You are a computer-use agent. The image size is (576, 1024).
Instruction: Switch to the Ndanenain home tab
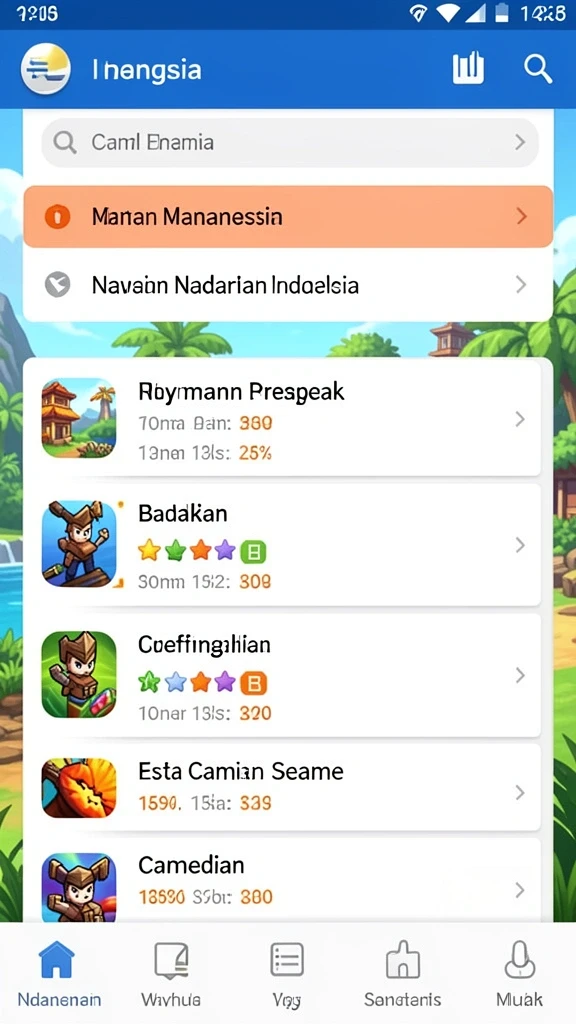[58, 974]
